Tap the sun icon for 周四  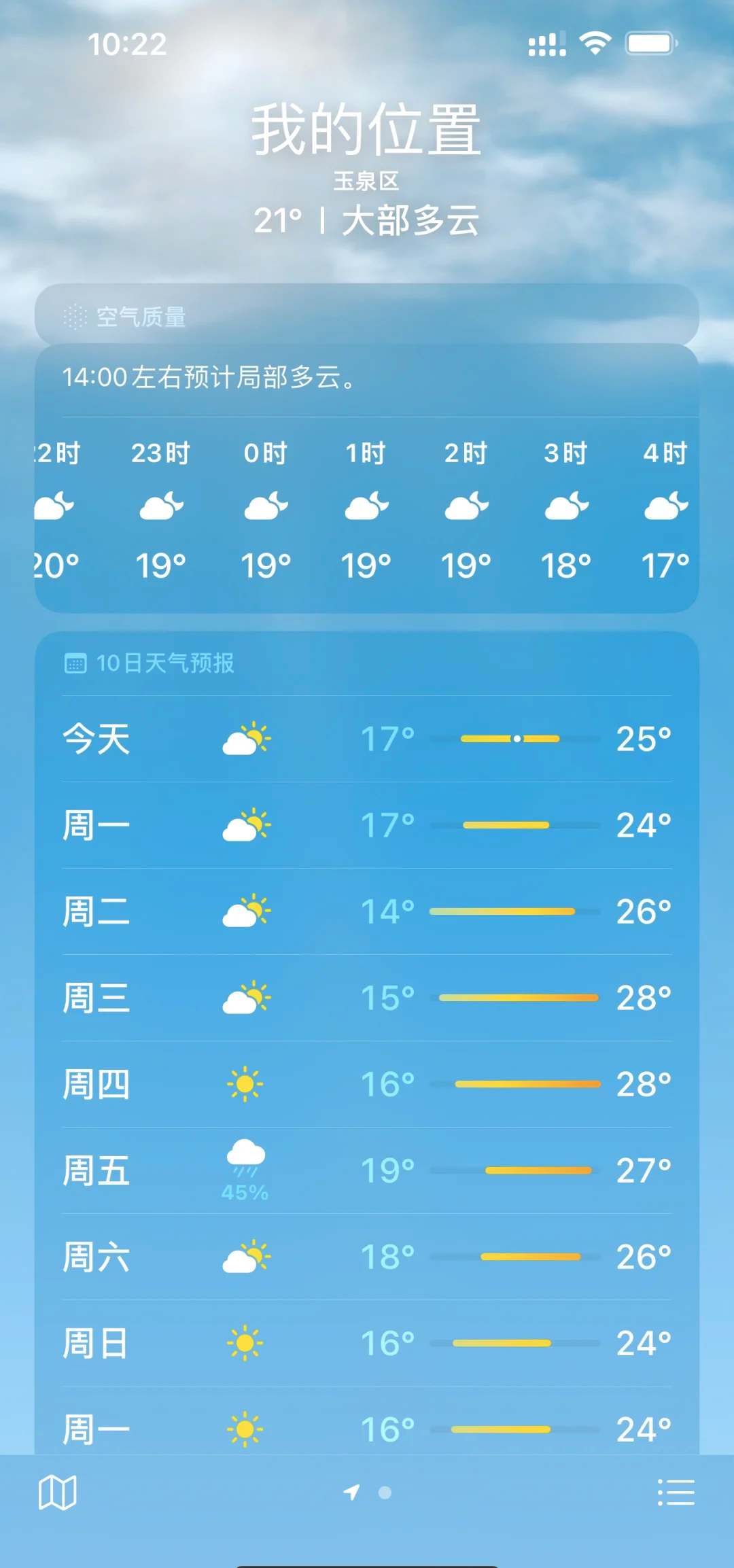(245, 1083)
